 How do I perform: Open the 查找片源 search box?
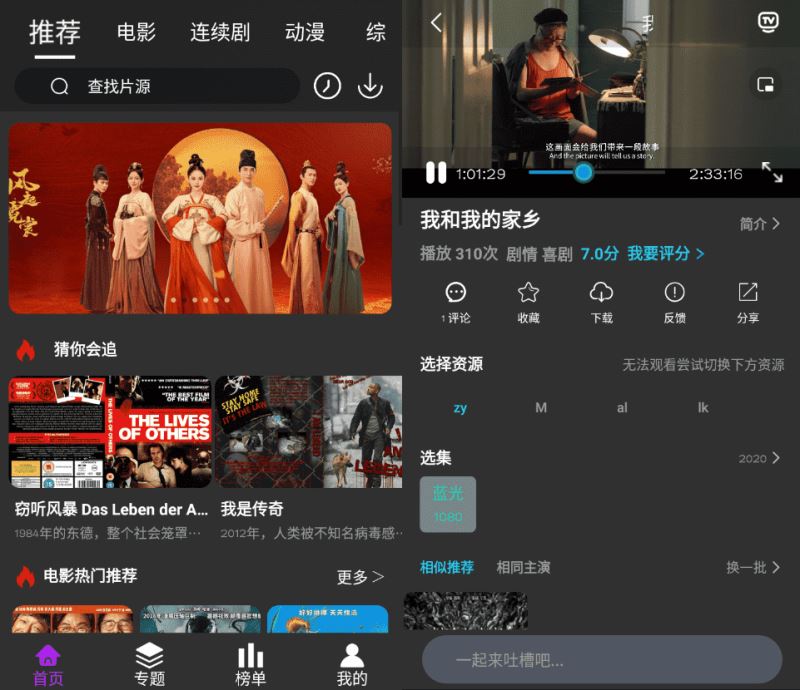click(160, 87)
